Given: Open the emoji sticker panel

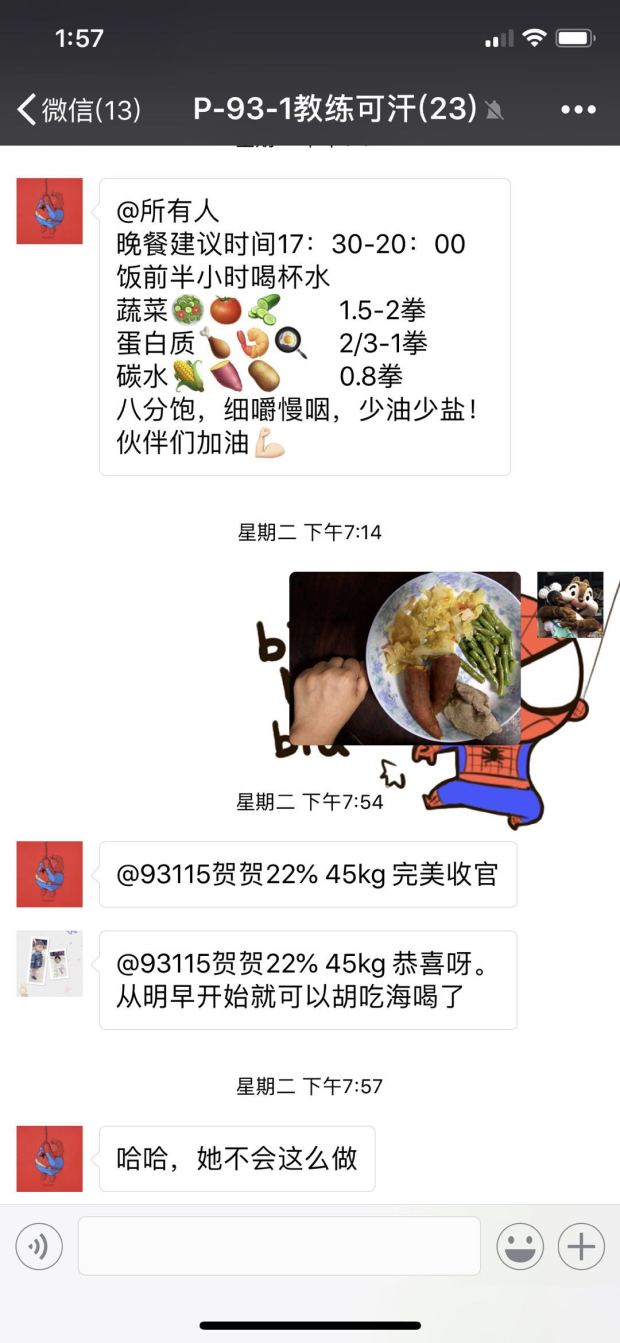Looking at the screenshot, I should (x=520, y=1247).
